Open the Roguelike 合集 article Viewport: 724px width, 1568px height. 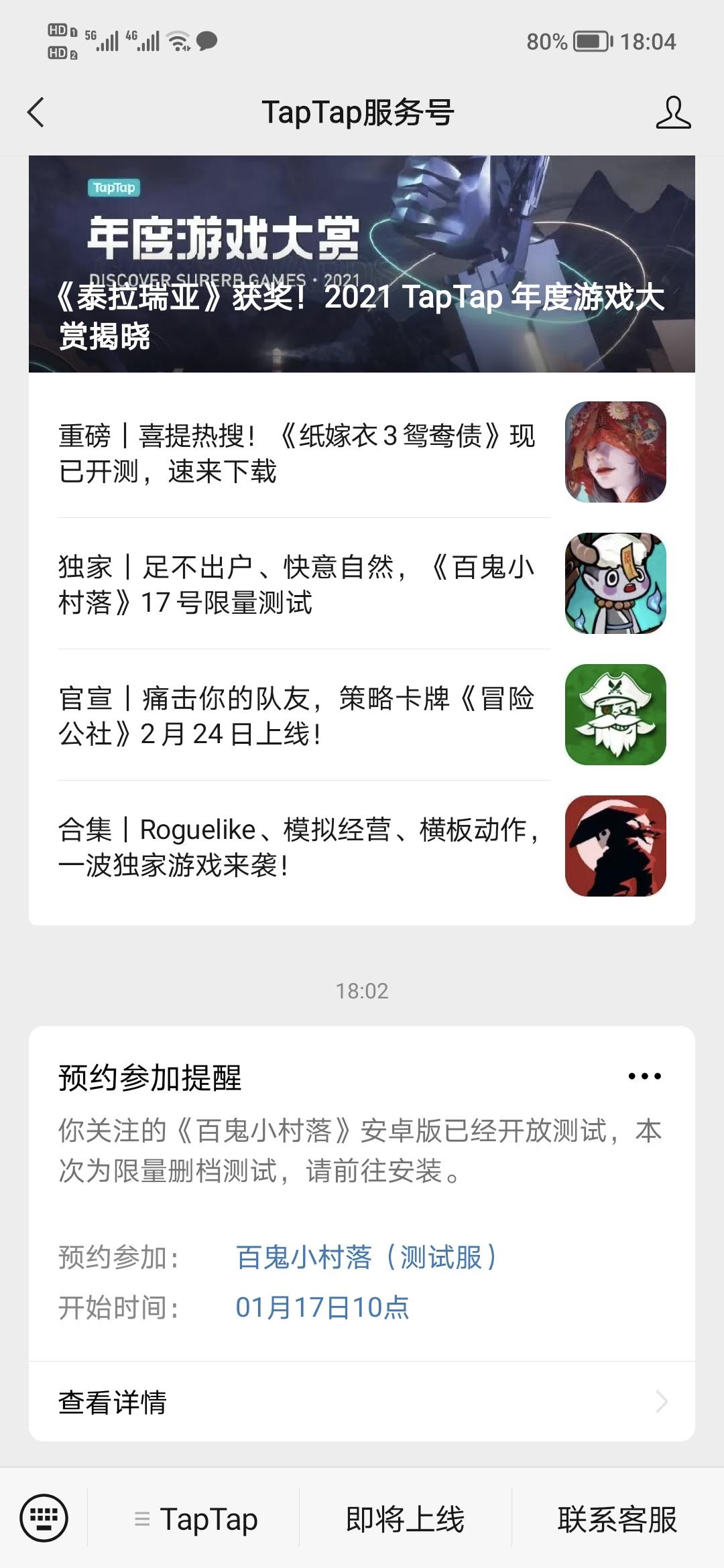pyautogui.click(x=362, y=846)
